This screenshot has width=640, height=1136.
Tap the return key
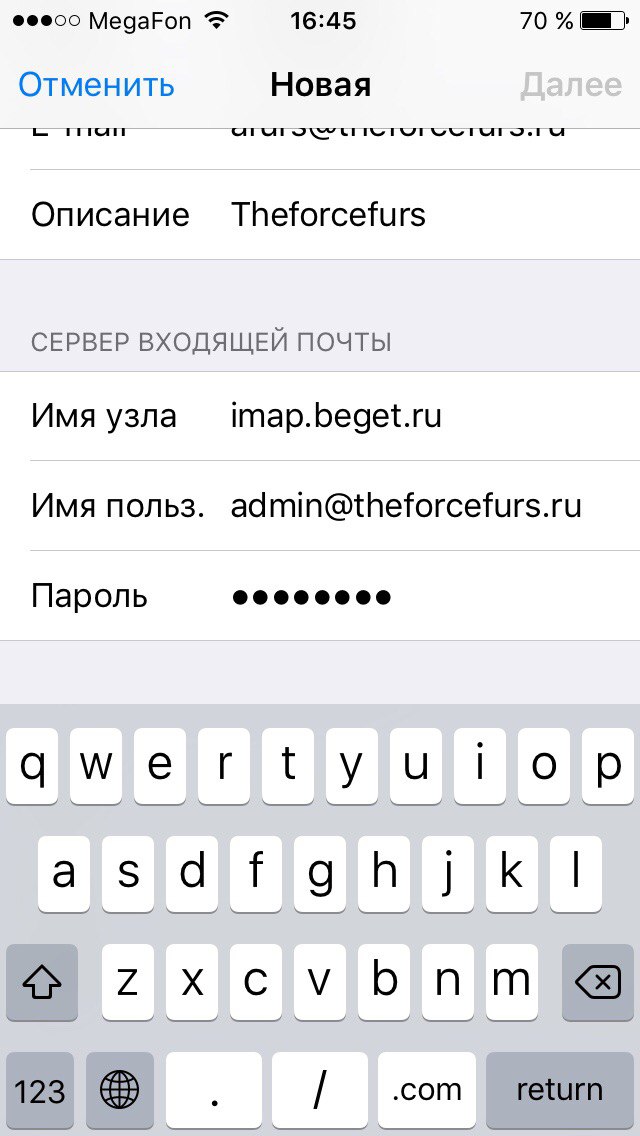pyautogui.click(x=560, y=1090)
